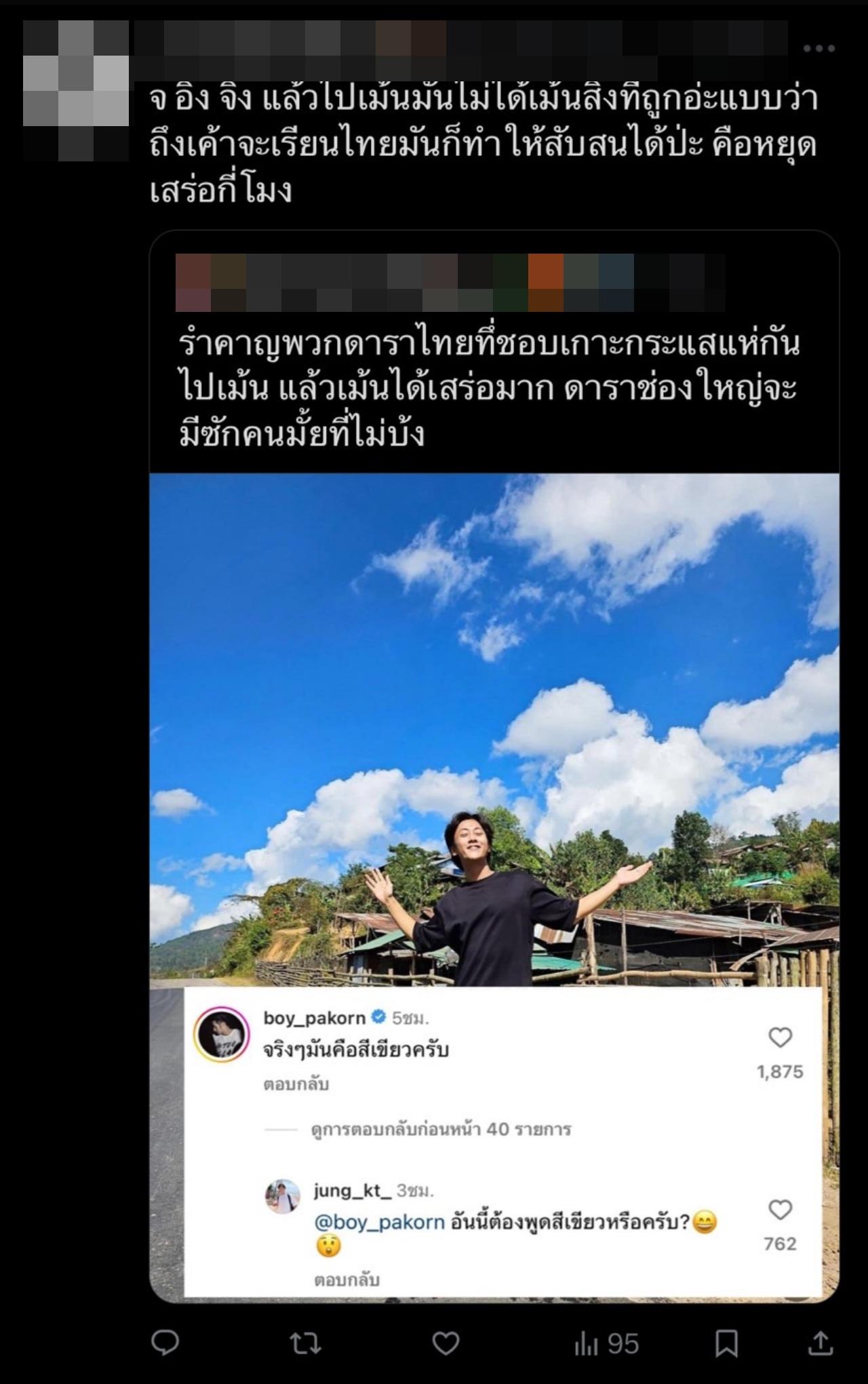Open the tweet's three-dot overflow menu
The width and height of the screenshot is (868, 1384).
point(818,48)
